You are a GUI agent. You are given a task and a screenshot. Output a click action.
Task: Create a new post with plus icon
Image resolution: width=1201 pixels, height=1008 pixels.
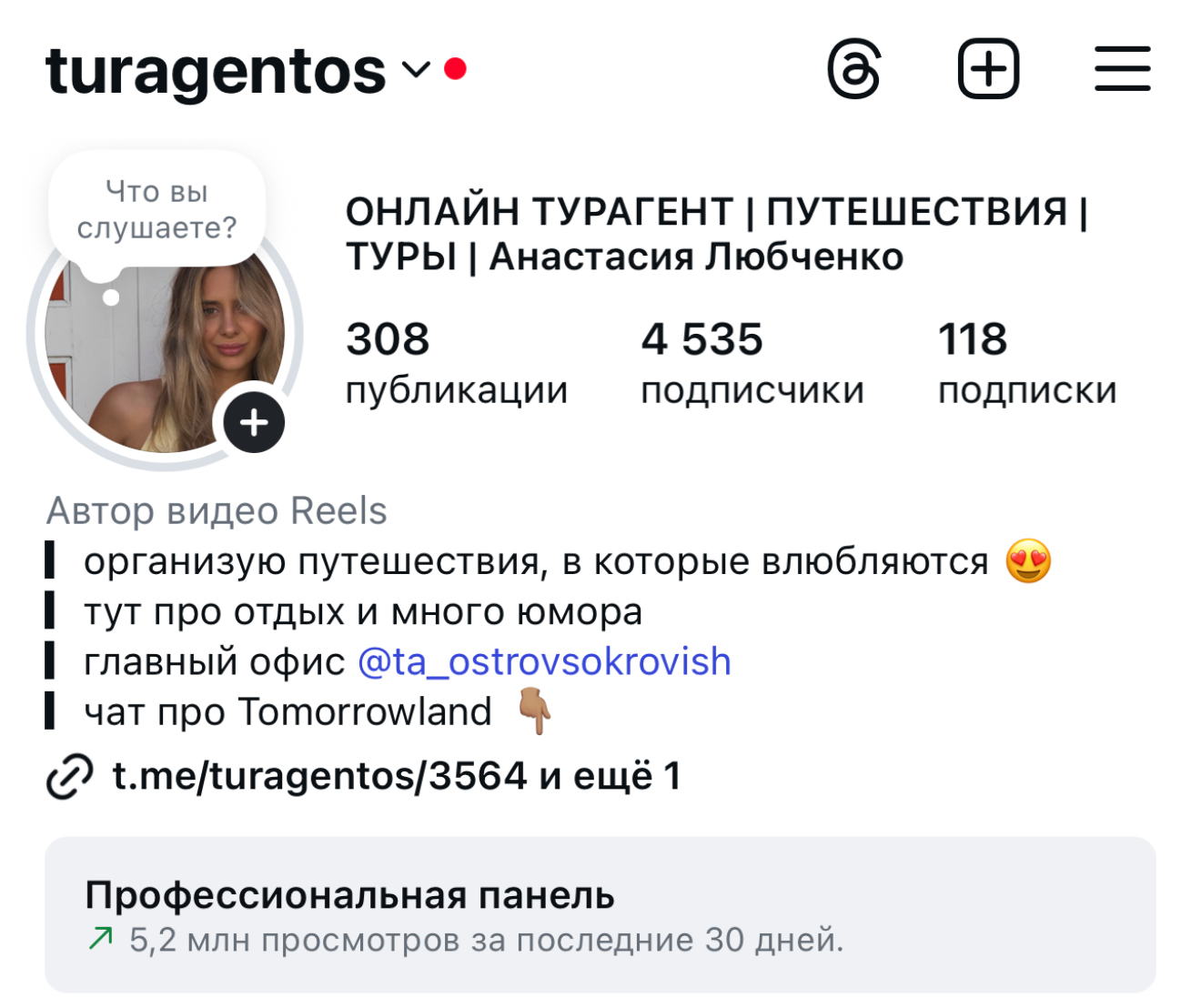point(988,69)
